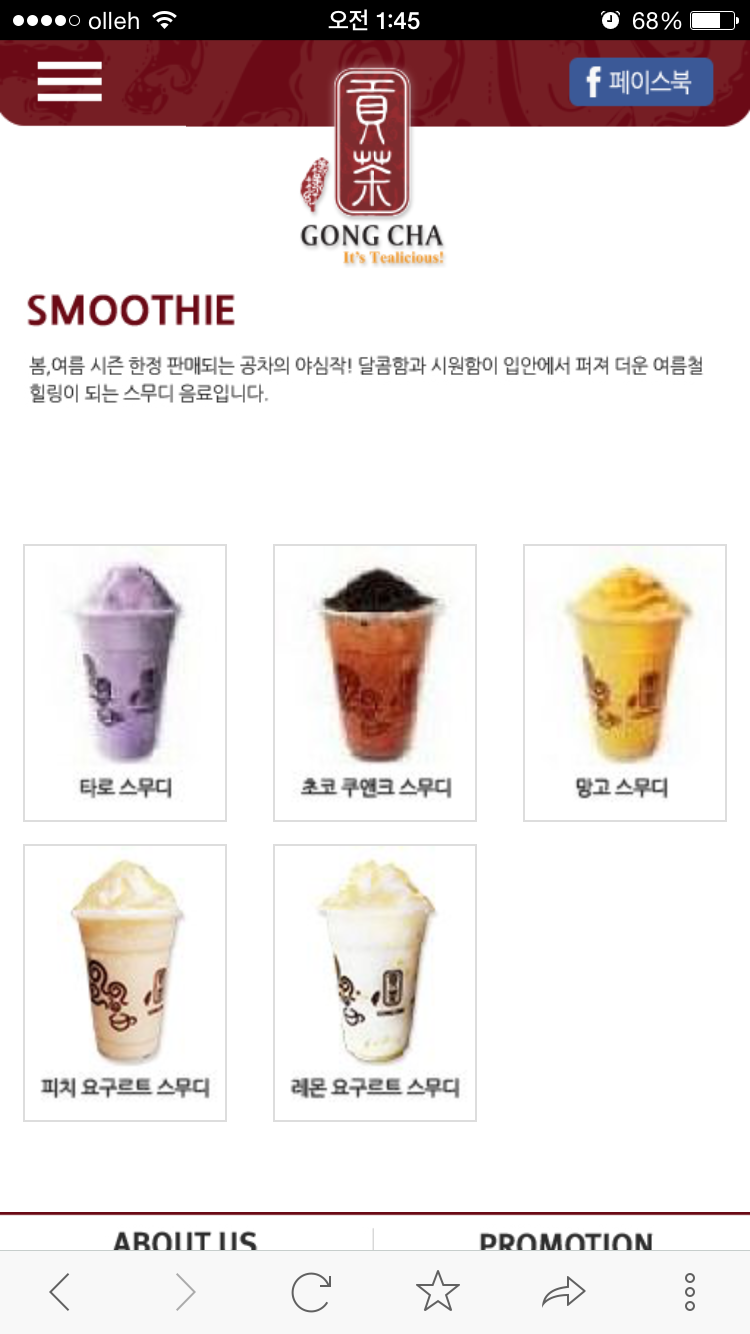The image size is (750, 1334).
Task: Open the 페이스북 Facebook button
Action: click(x=641, y=82)
